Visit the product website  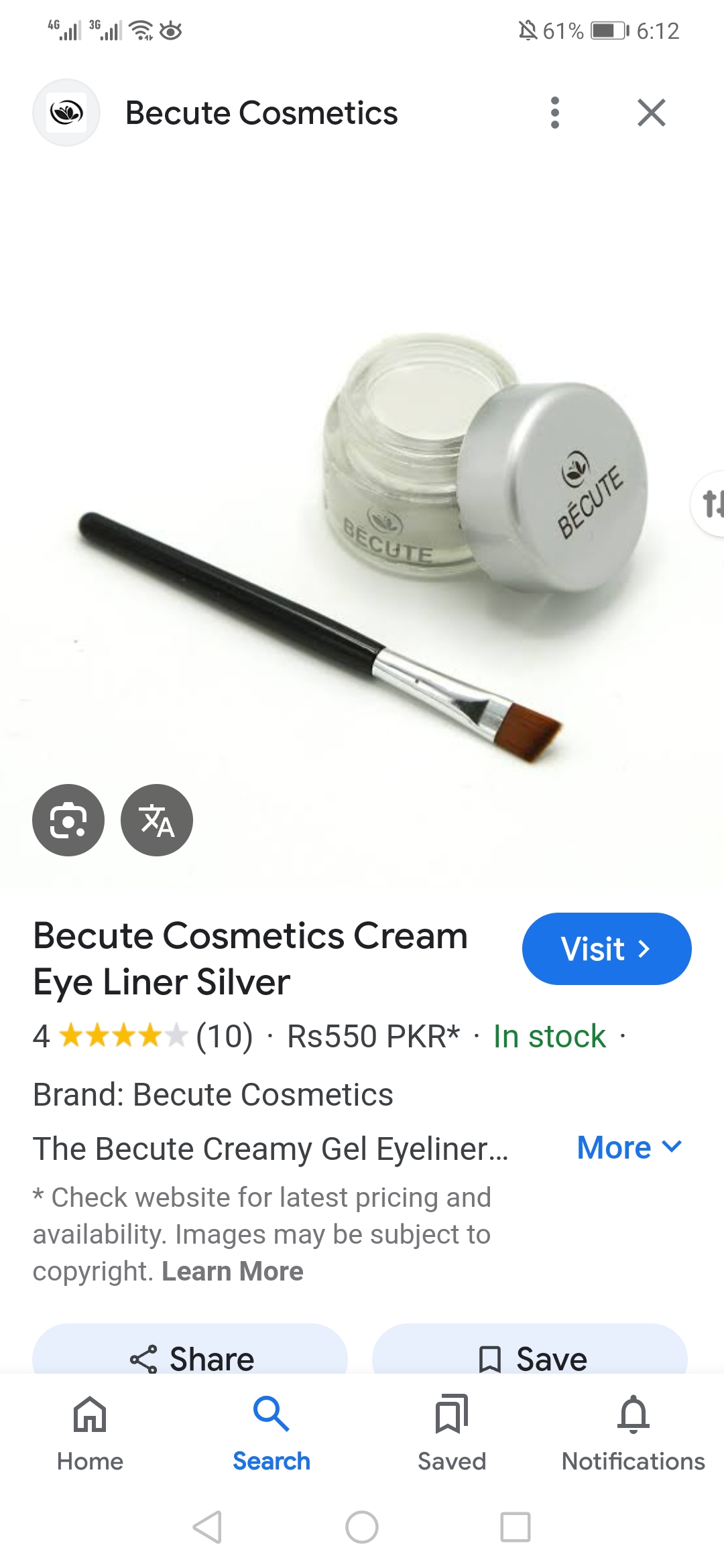[606, 949]
